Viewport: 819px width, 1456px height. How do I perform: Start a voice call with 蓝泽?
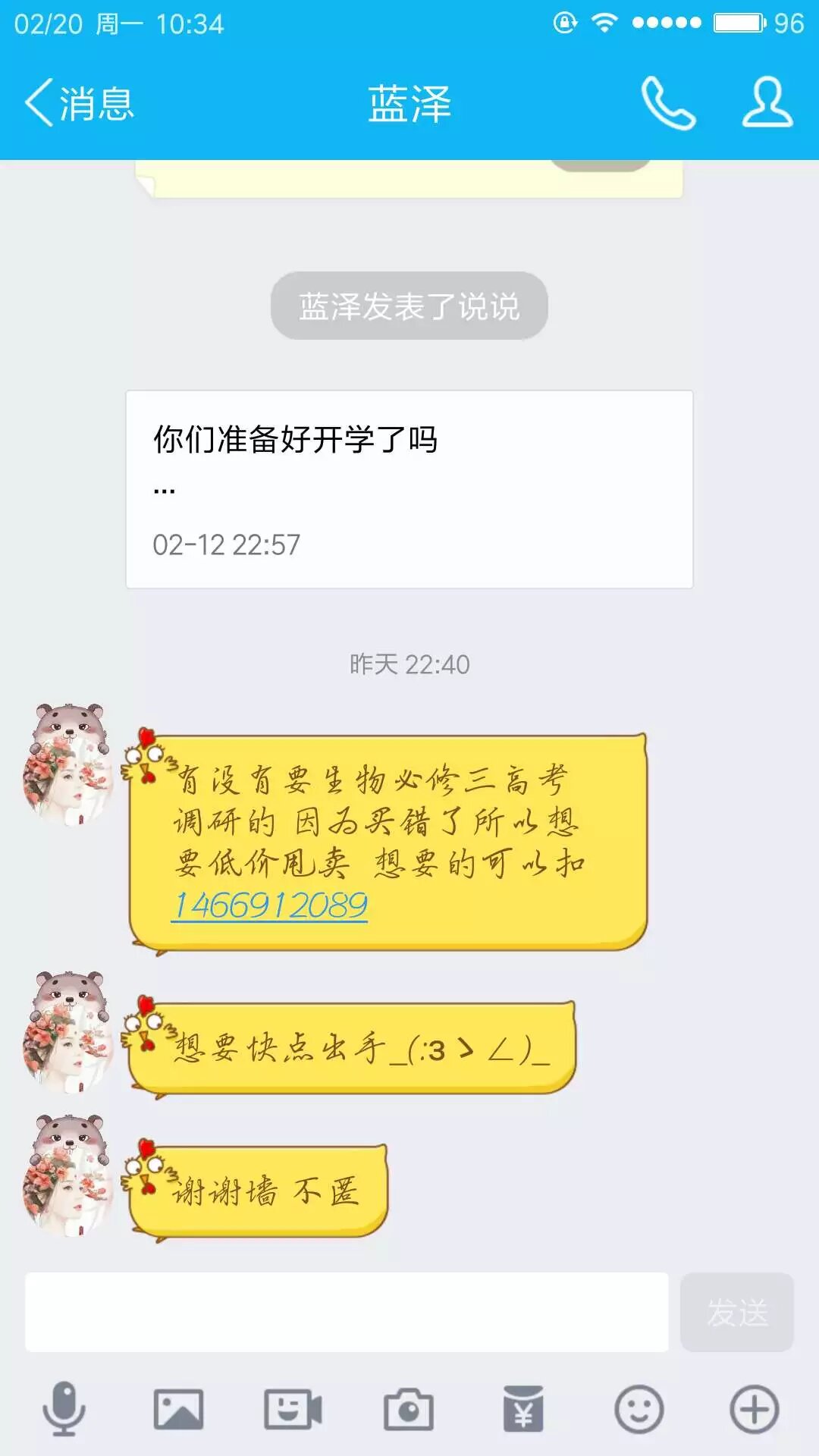667,103
